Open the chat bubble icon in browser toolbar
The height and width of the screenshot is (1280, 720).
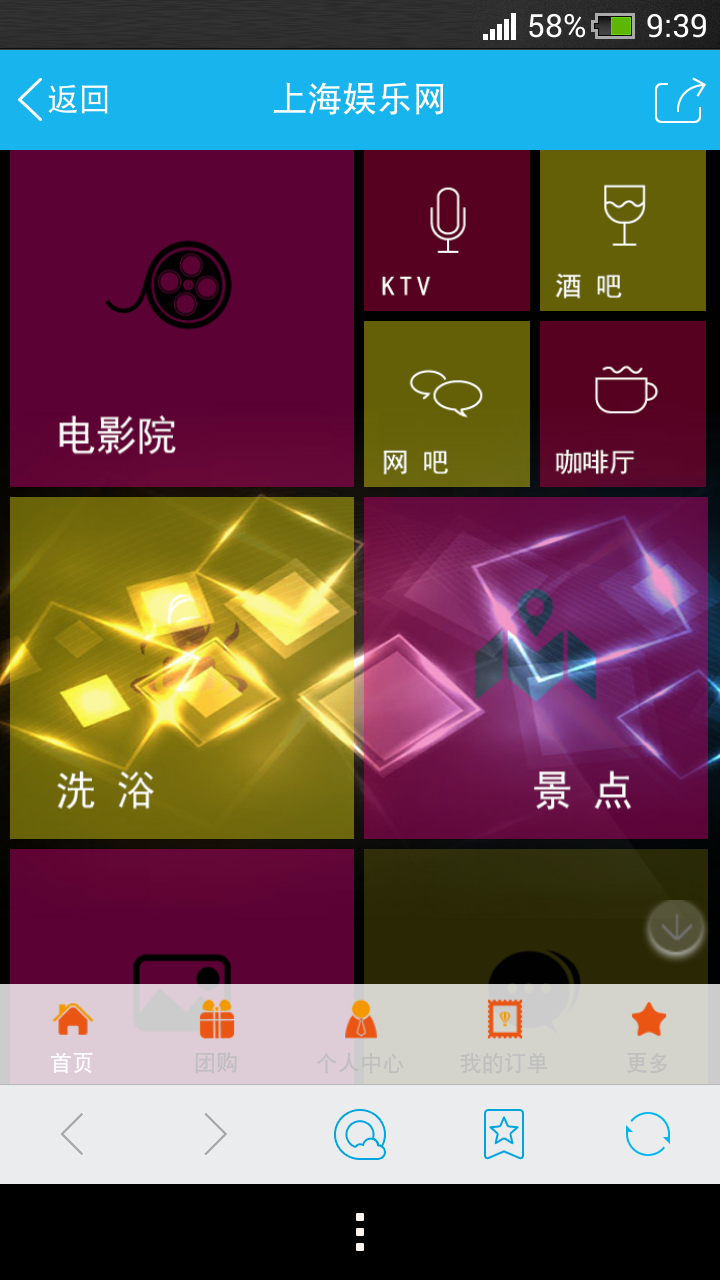[x=360, y=1135]
